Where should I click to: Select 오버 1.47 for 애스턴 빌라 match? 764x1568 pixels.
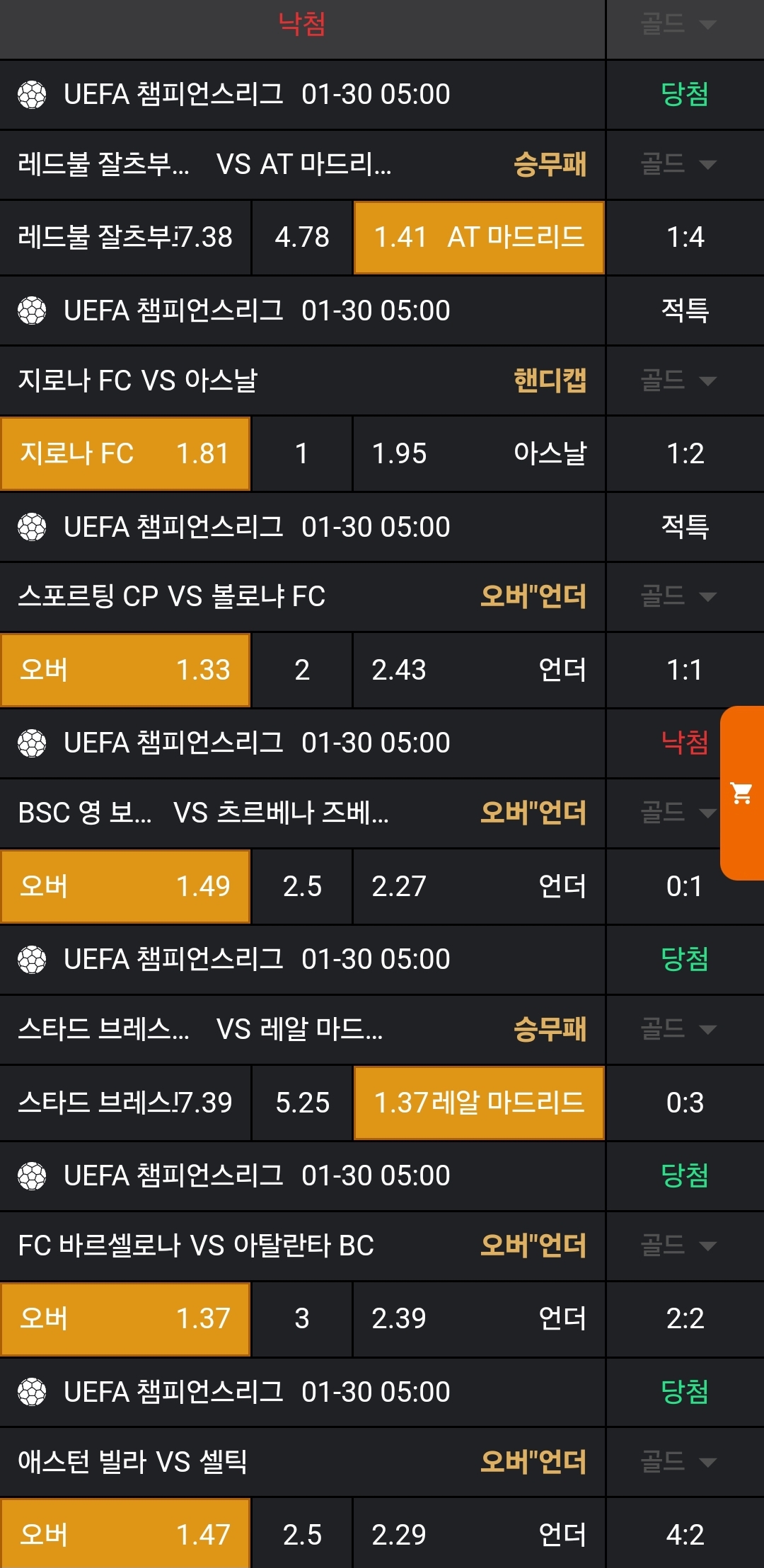click(x=125, y=1533)
